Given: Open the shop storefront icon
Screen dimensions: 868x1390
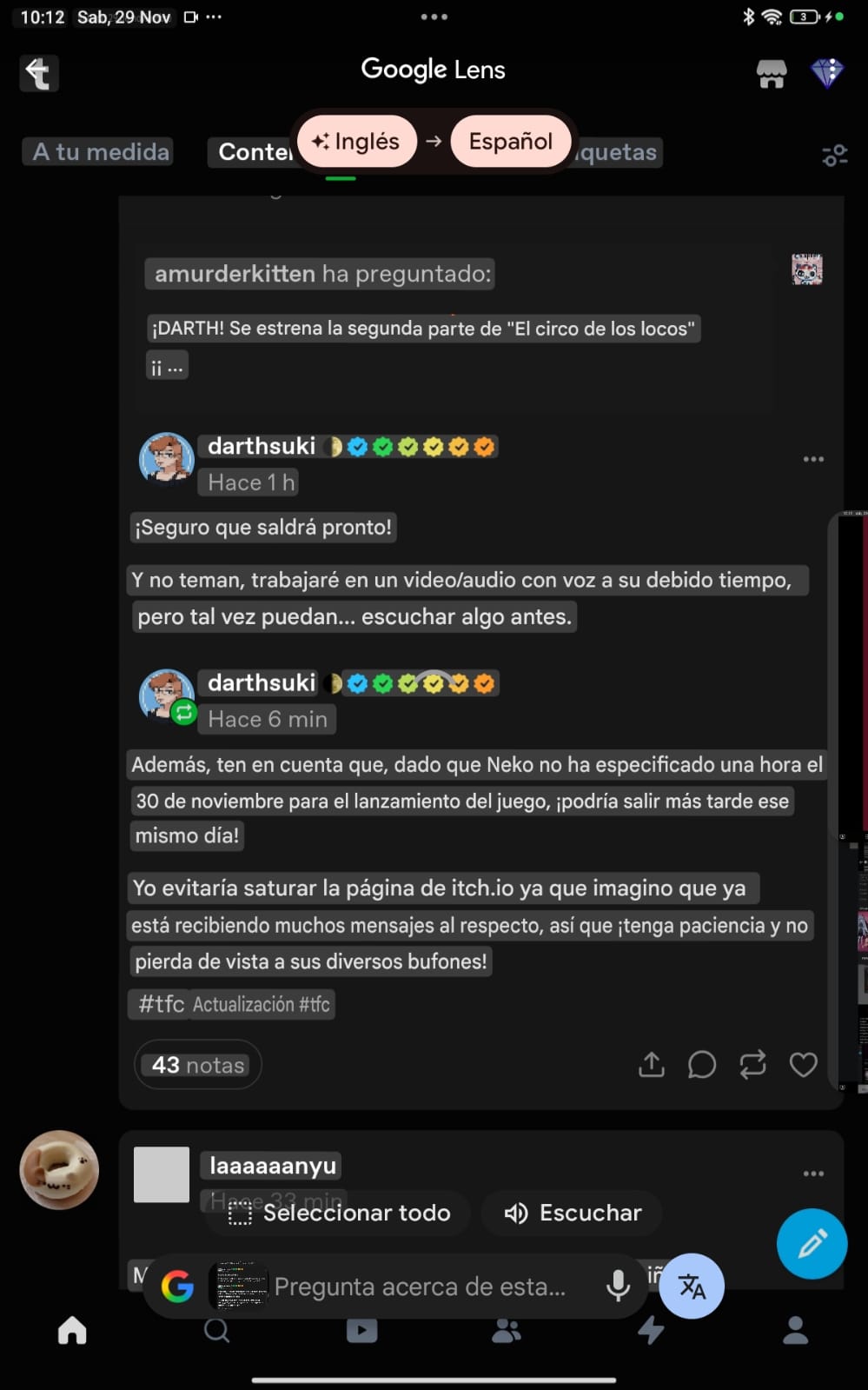Looking at the screenshot, I should click(x=771, y=74).
